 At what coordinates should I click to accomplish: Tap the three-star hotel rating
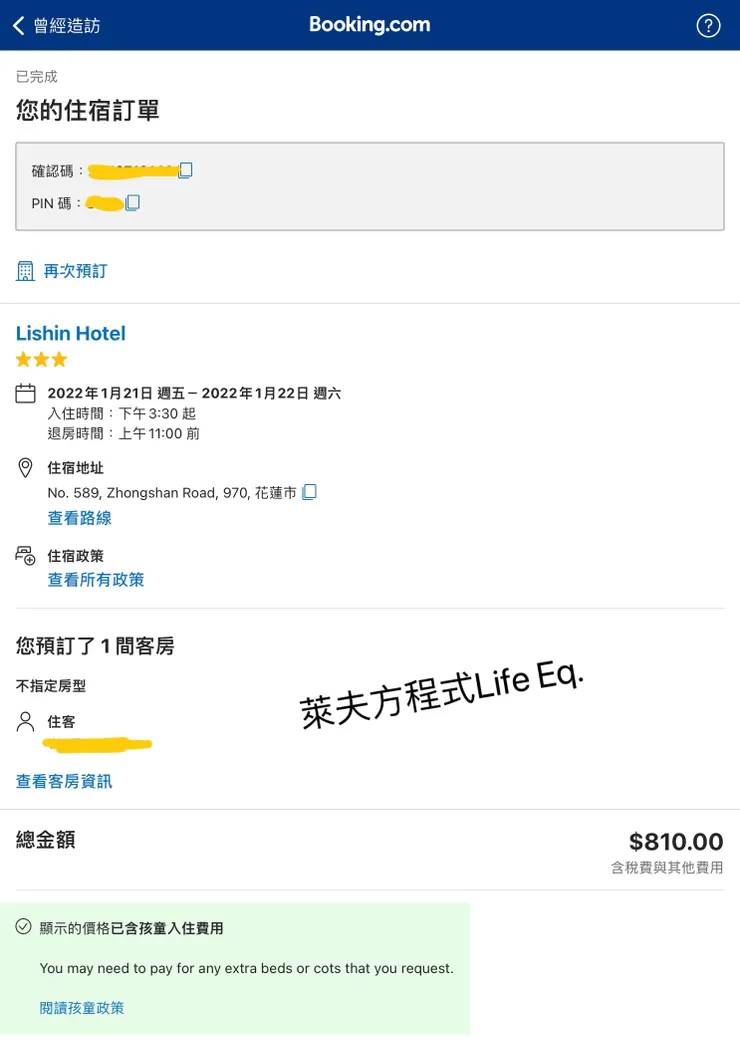point(41,359)
